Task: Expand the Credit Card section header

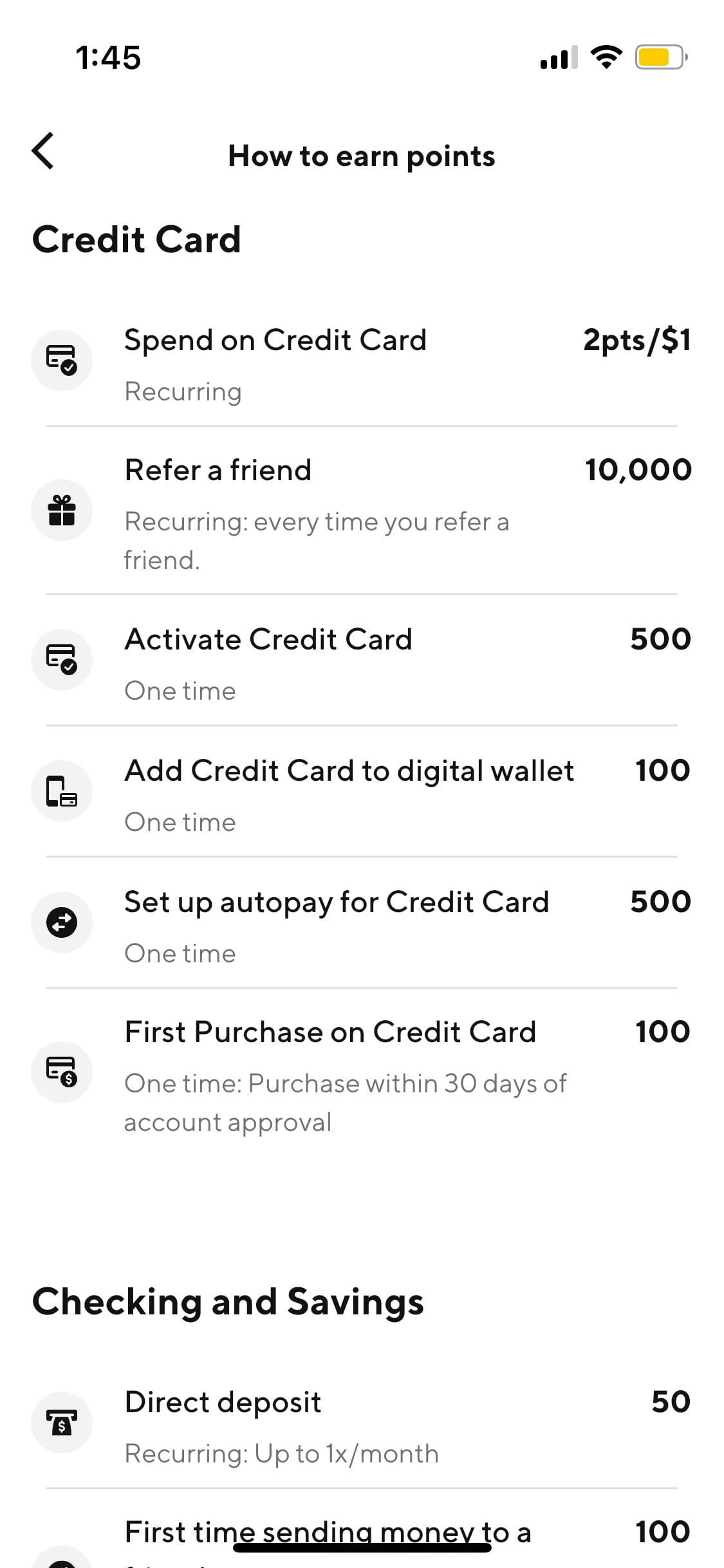Action: pyautogui.click(x=136, y=239)
